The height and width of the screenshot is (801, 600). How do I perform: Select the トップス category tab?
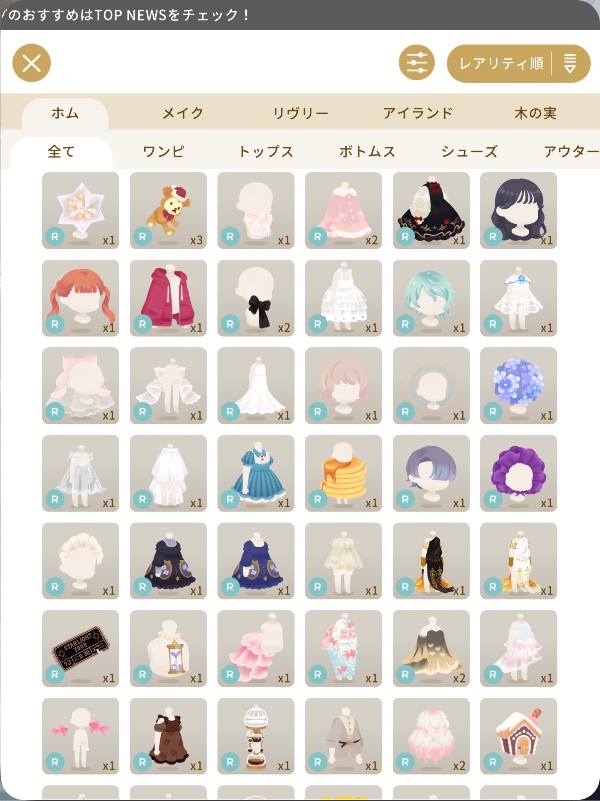click(x=265, y=152)
